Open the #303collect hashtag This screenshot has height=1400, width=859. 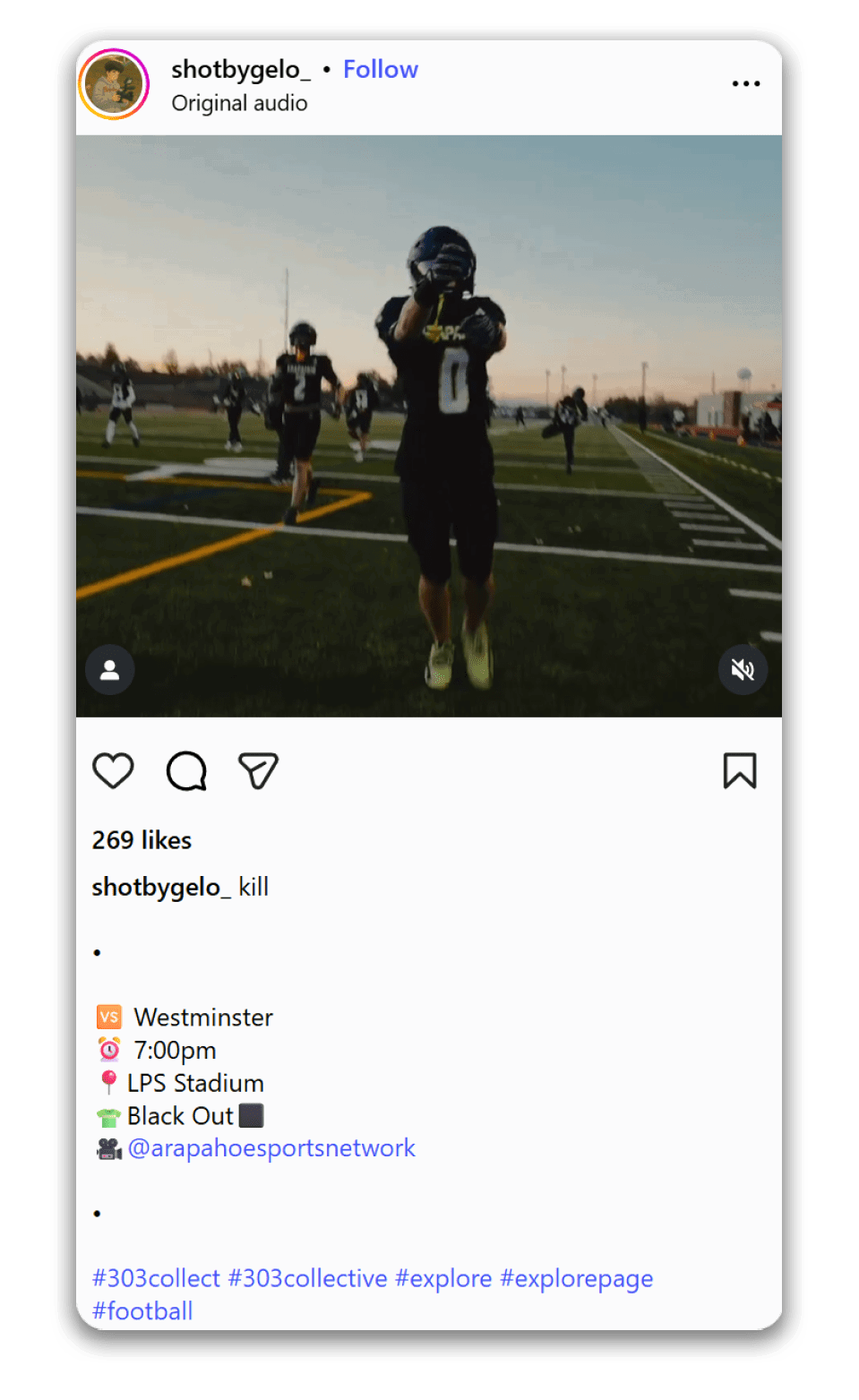pyautogui.click(x=156, y=1278)
